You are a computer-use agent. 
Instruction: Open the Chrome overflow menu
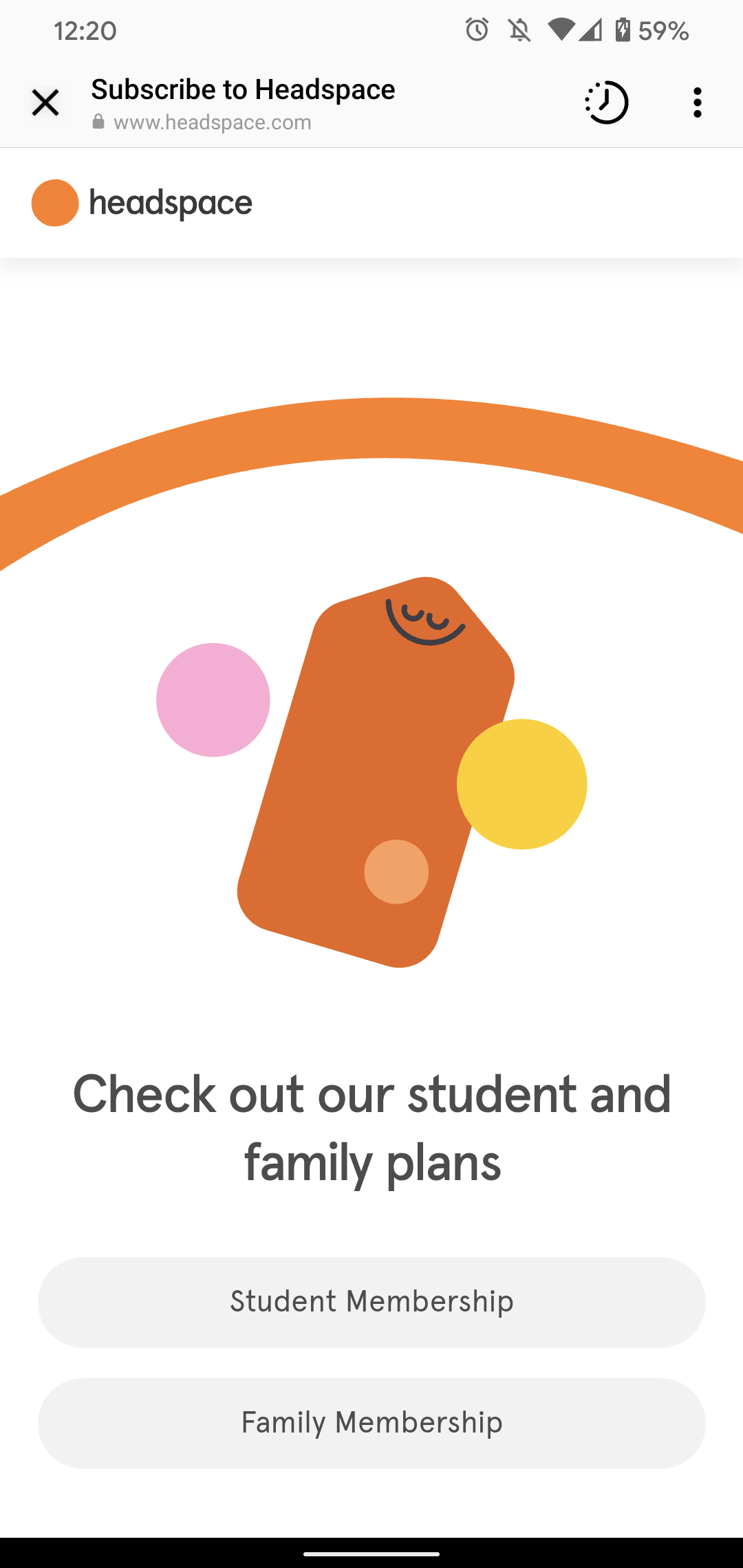(x=697, y=102)
